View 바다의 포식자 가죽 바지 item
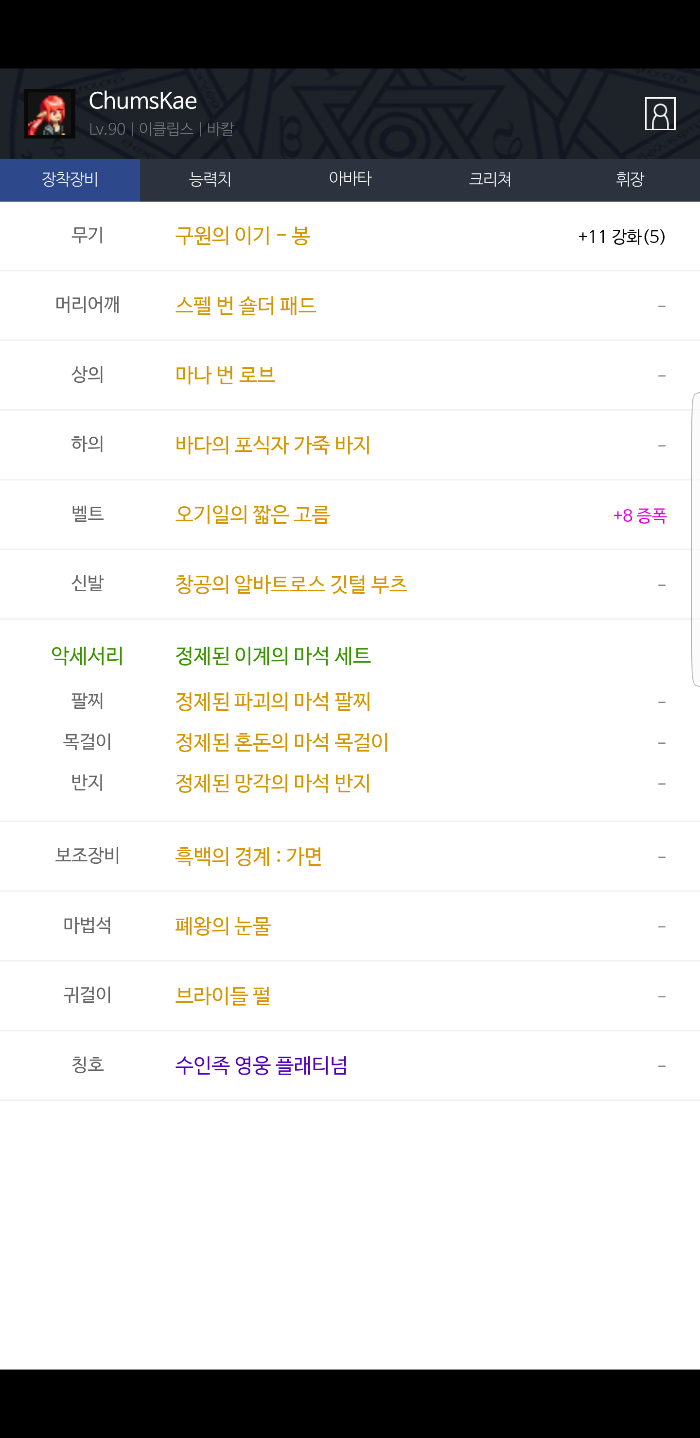The image size is (700, 1438). 273,445
